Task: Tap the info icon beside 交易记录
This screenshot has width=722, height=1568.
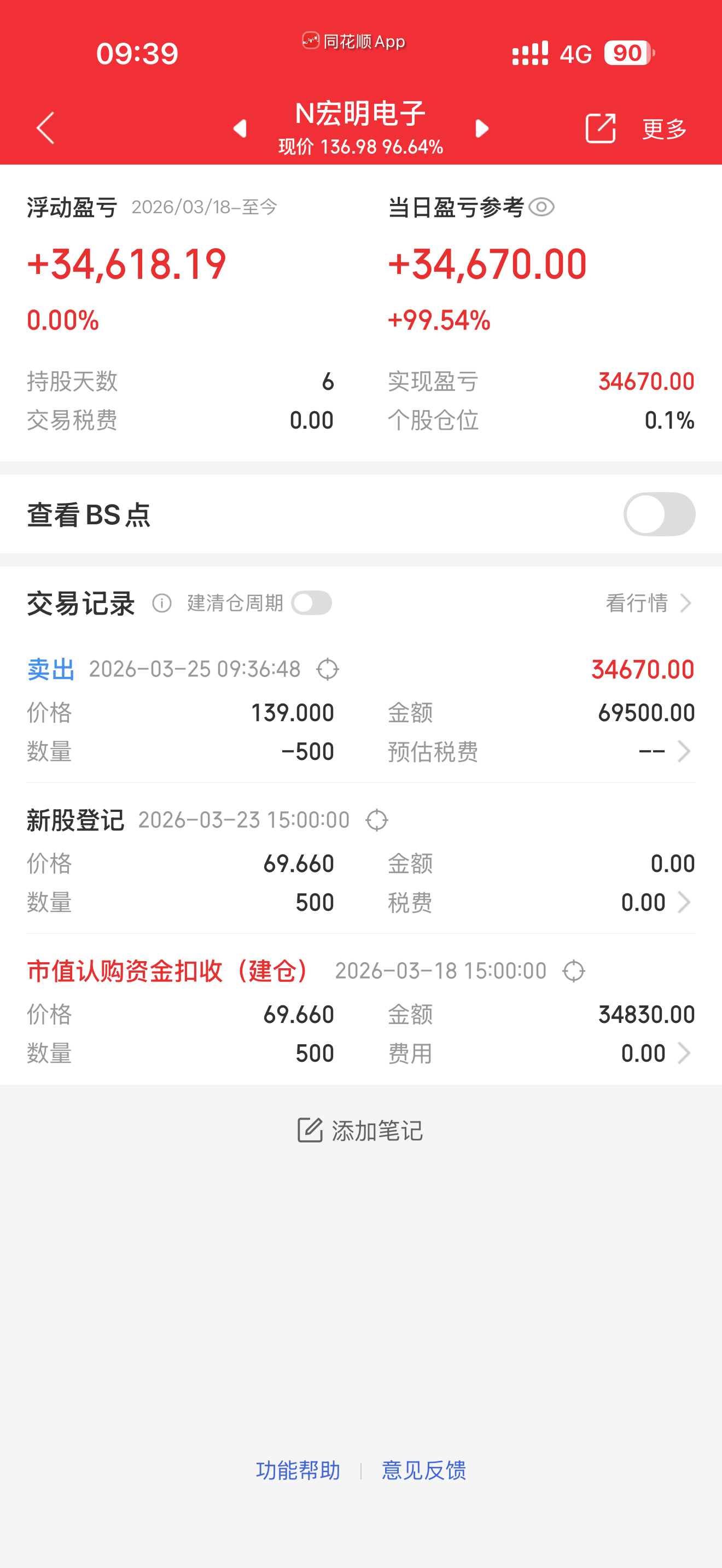Action: tap(162, 603)
